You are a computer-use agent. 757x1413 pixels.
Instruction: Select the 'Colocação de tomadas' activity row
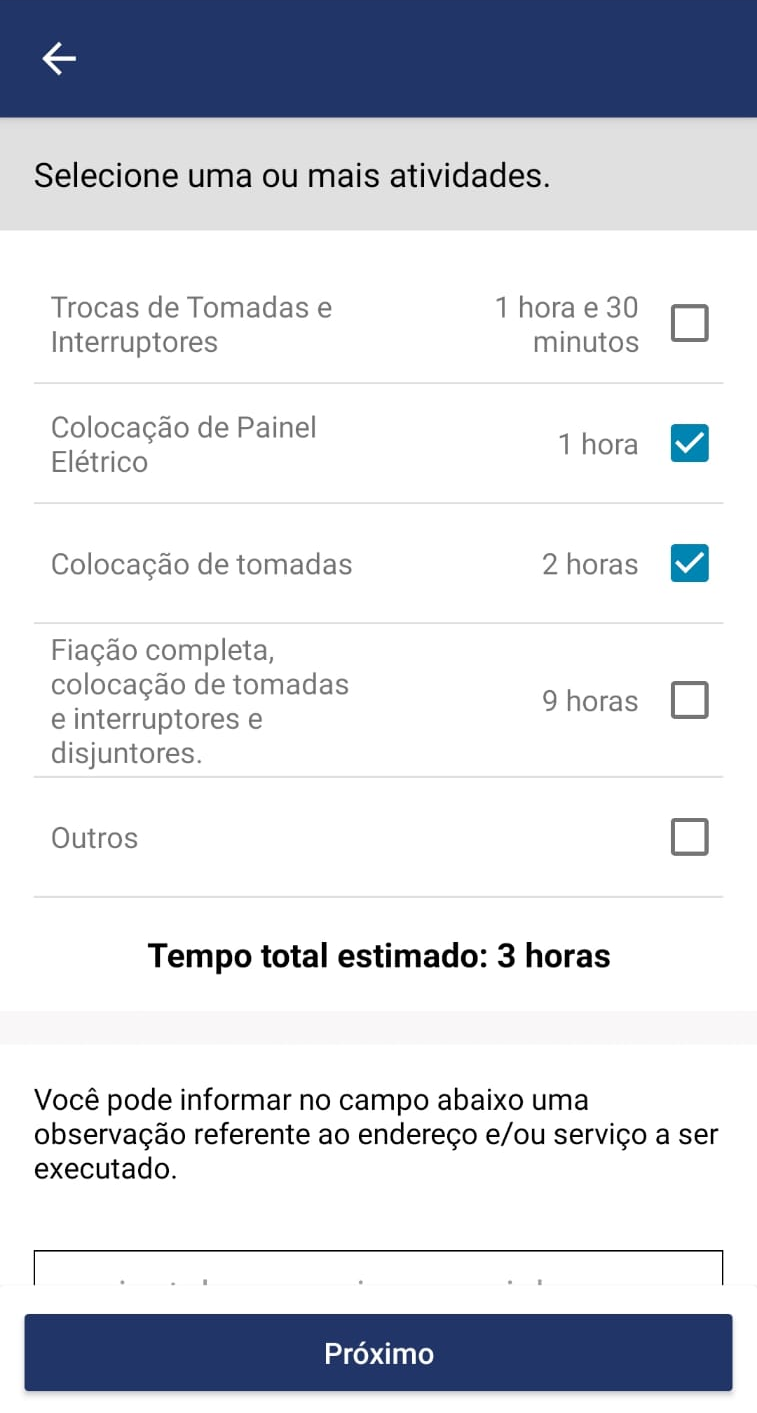201,563
